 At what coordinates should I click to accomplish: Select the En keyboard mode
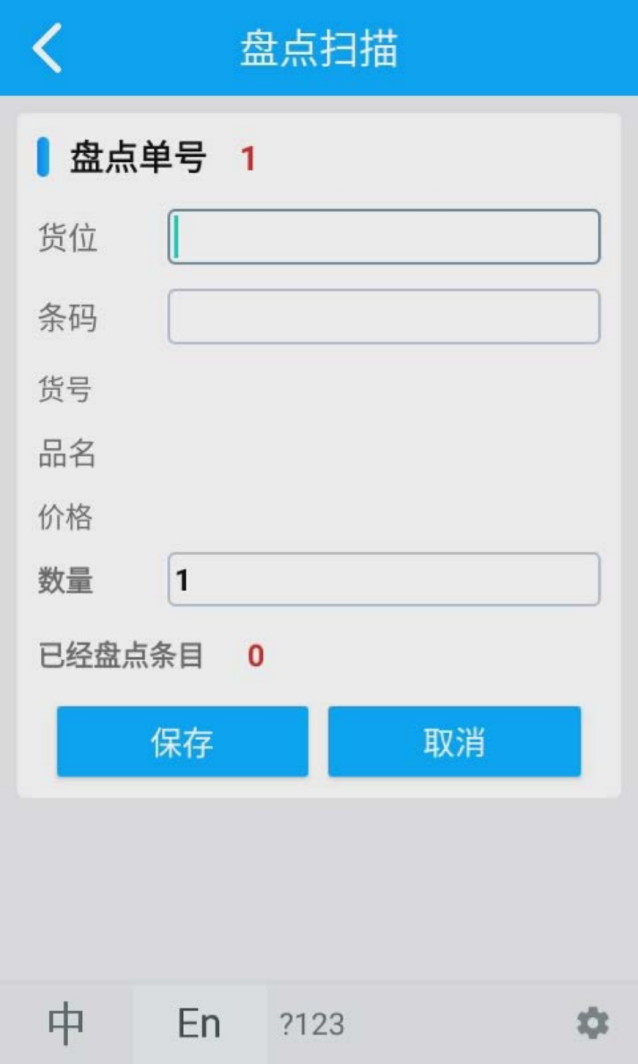pyautogui.click(x=199, y=1023)
